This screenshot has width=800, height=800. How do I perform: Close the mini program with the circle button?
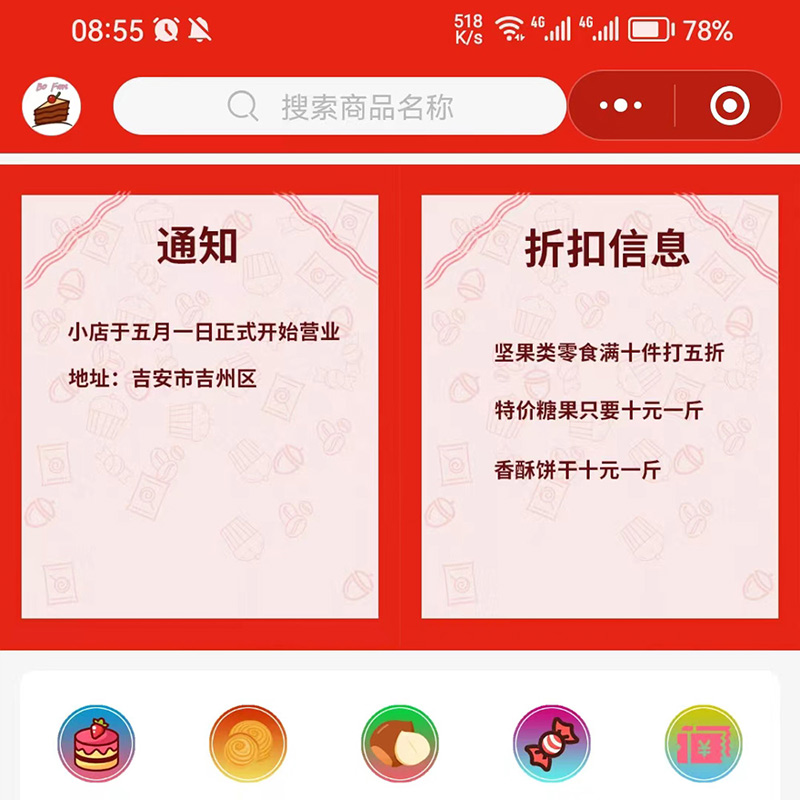pos(729,105)
